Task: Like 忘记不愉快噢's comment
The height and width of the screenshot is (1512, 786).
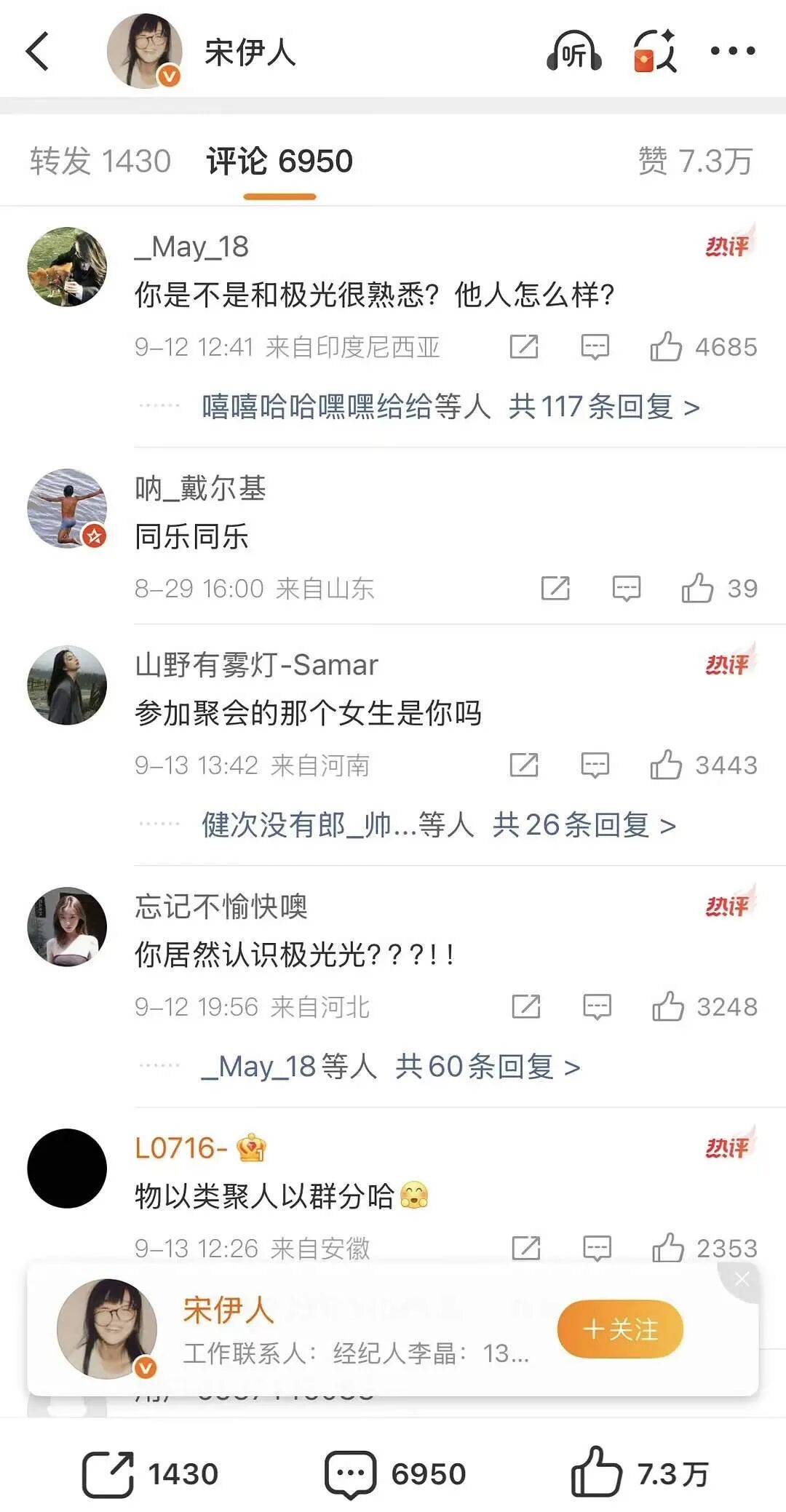Action: tap(668, 1007)
